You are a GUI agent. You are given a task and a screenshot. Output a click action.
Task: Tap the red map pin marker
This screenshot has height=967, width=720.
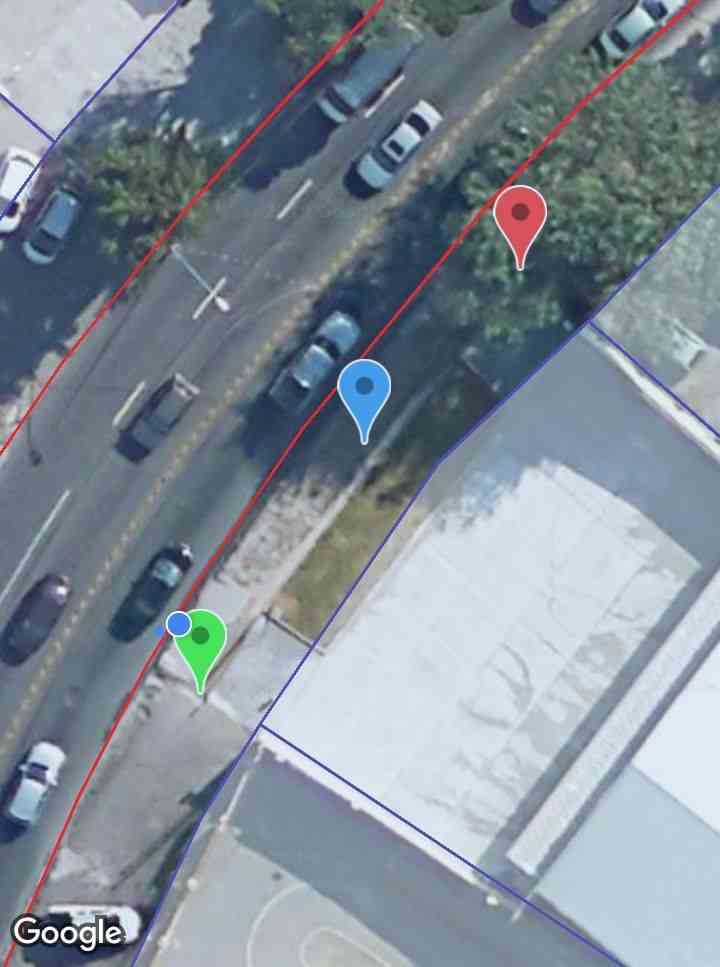[520, 215]
